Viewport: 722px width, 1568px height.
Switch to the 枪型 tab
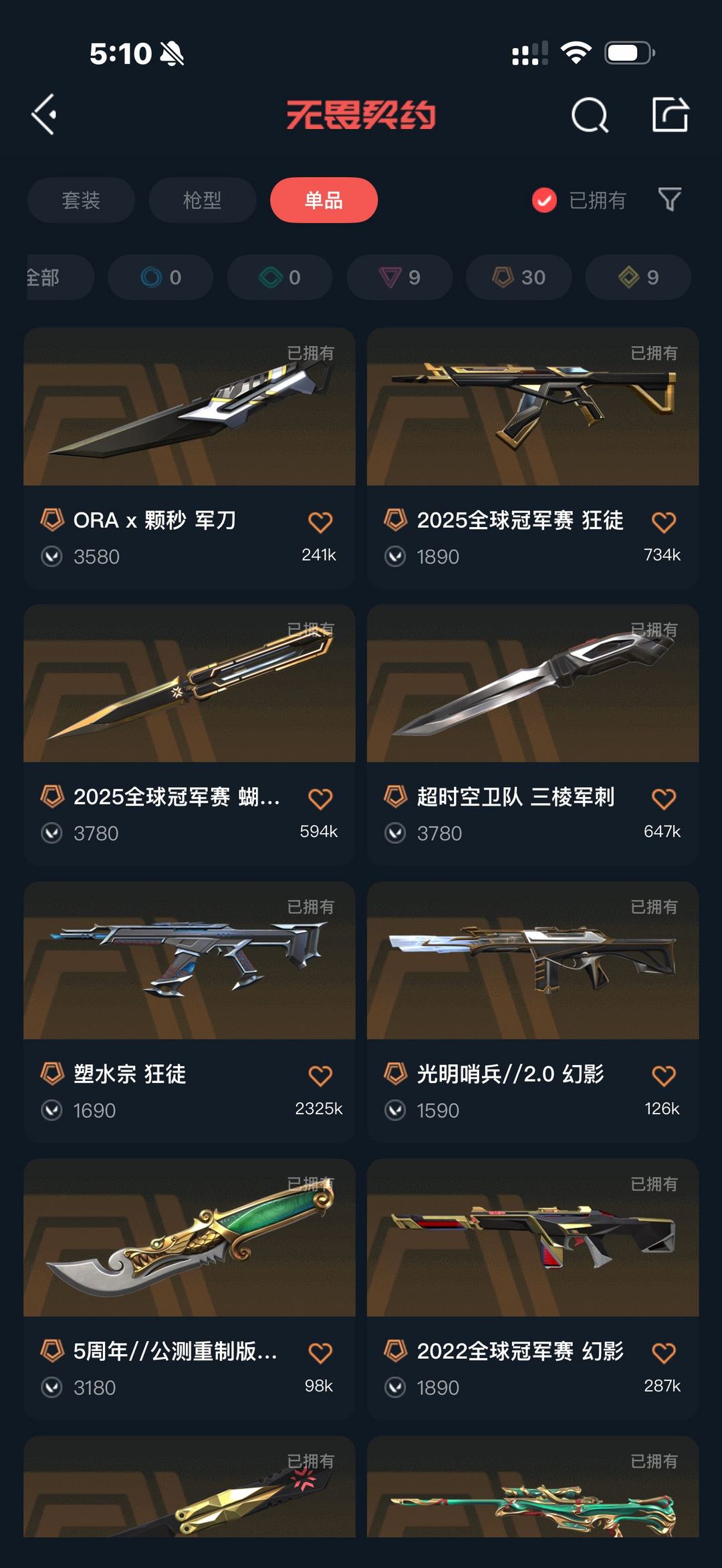(x=202, y=200)
